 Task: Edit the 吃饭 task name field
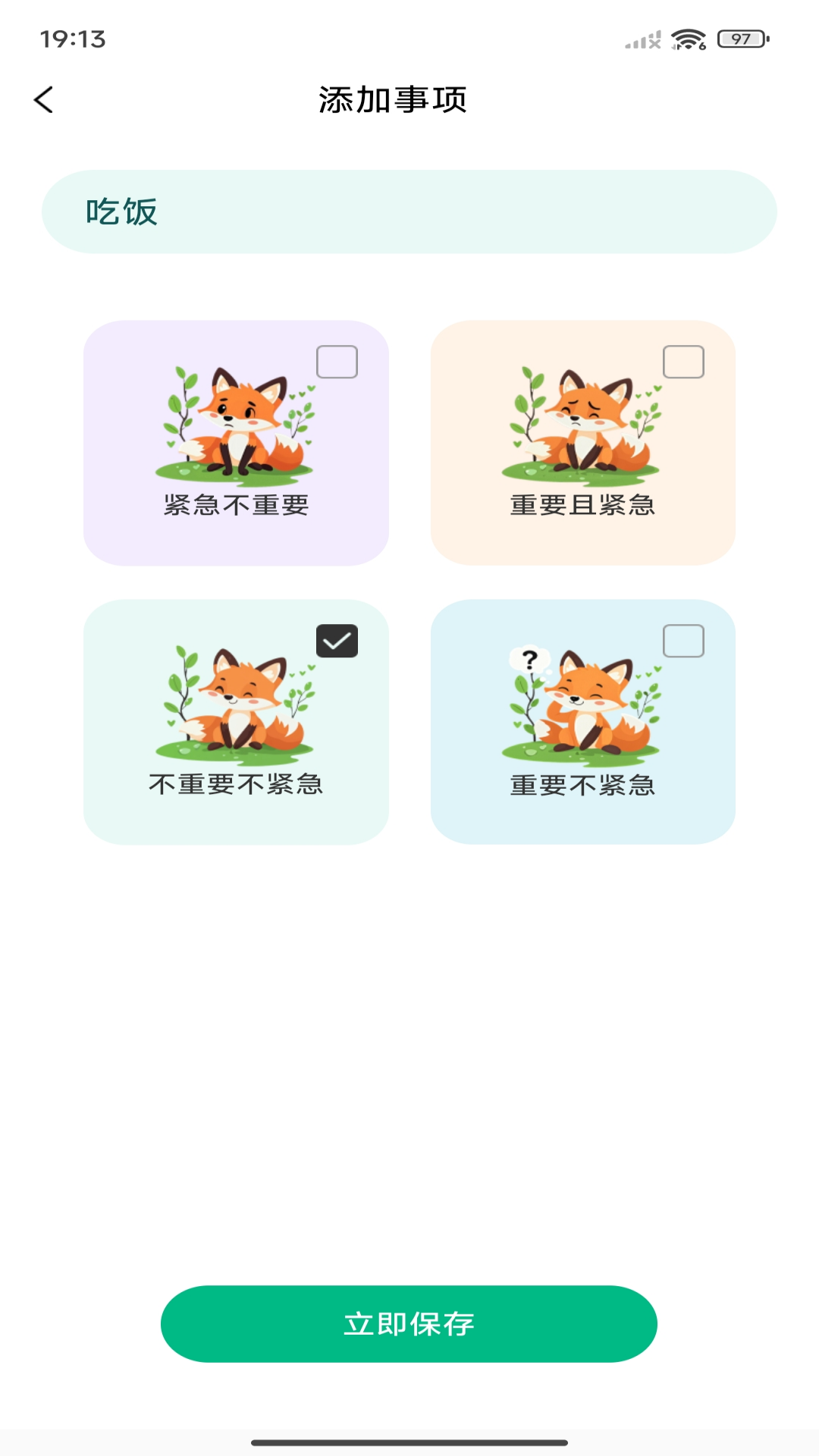[409, 212]
